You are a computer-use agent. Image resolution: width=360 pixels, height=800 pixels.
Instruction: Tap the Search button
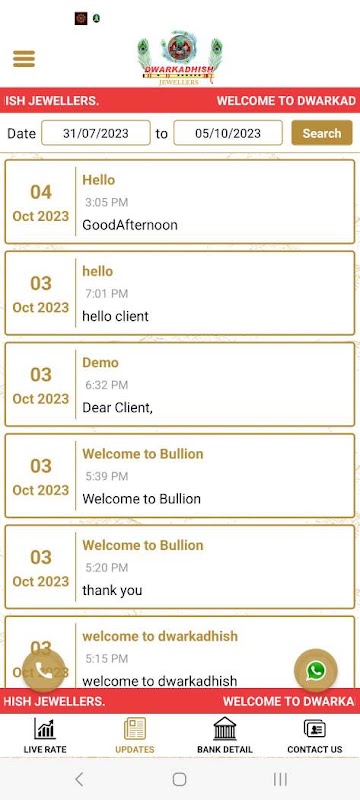322,133
